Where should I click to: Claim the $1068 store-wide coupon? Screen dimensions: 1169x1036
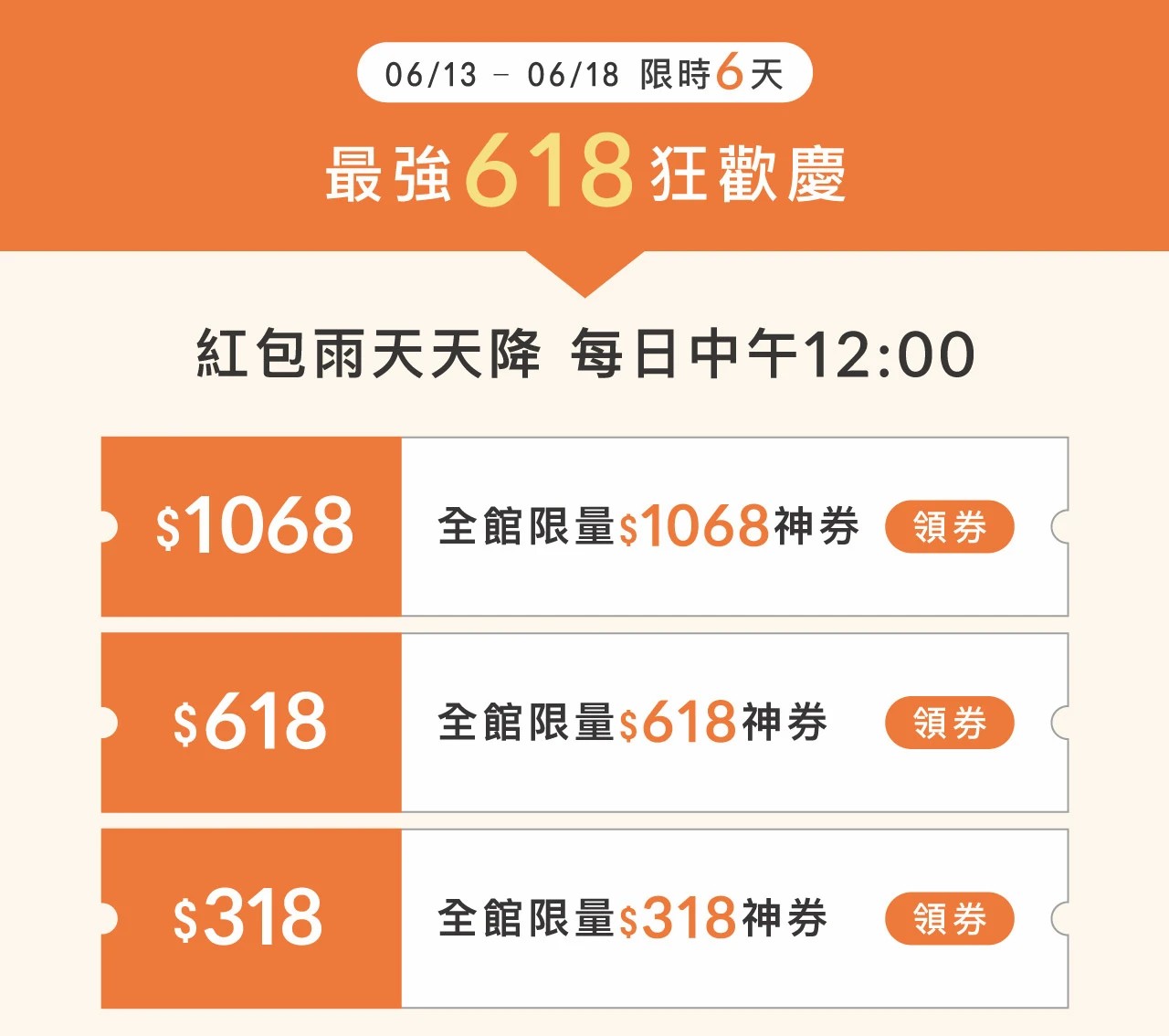point(949,527)
